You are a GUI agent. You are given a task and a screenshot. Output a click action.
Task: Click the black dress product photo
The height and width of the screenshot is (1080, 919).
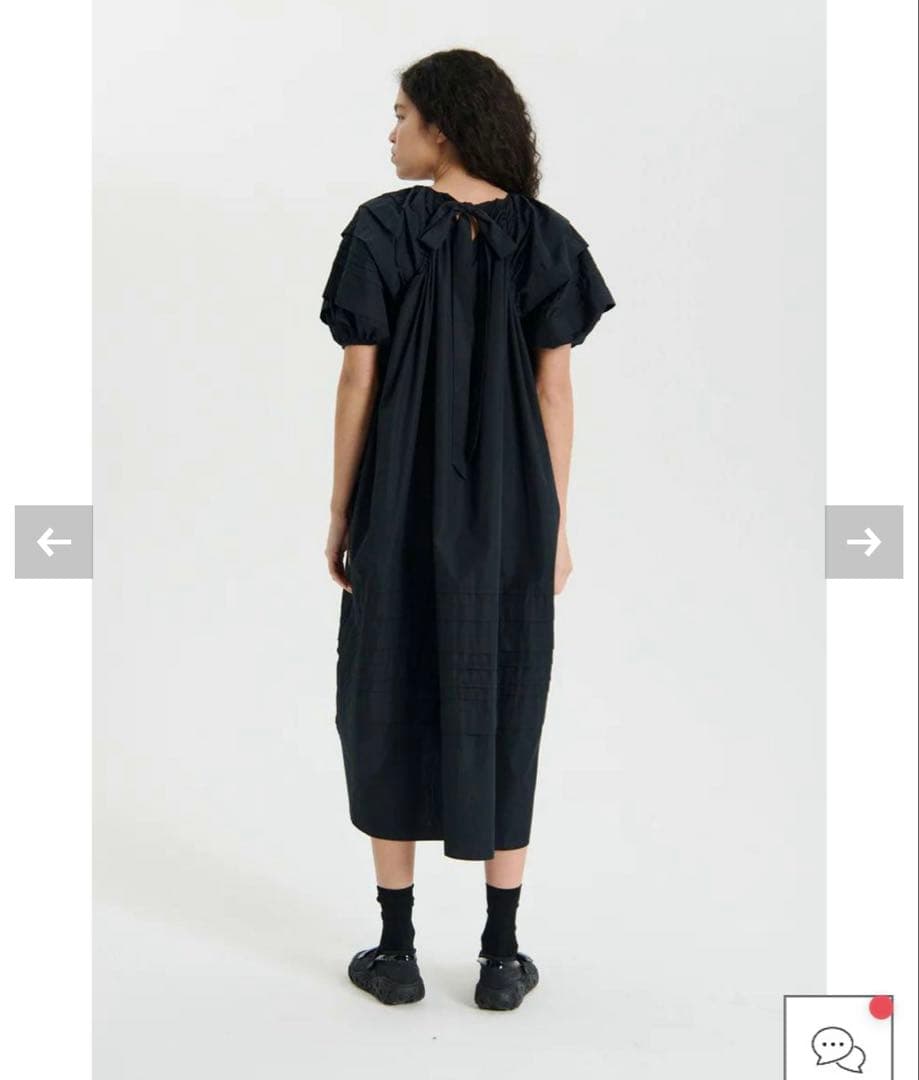(460, 500)
